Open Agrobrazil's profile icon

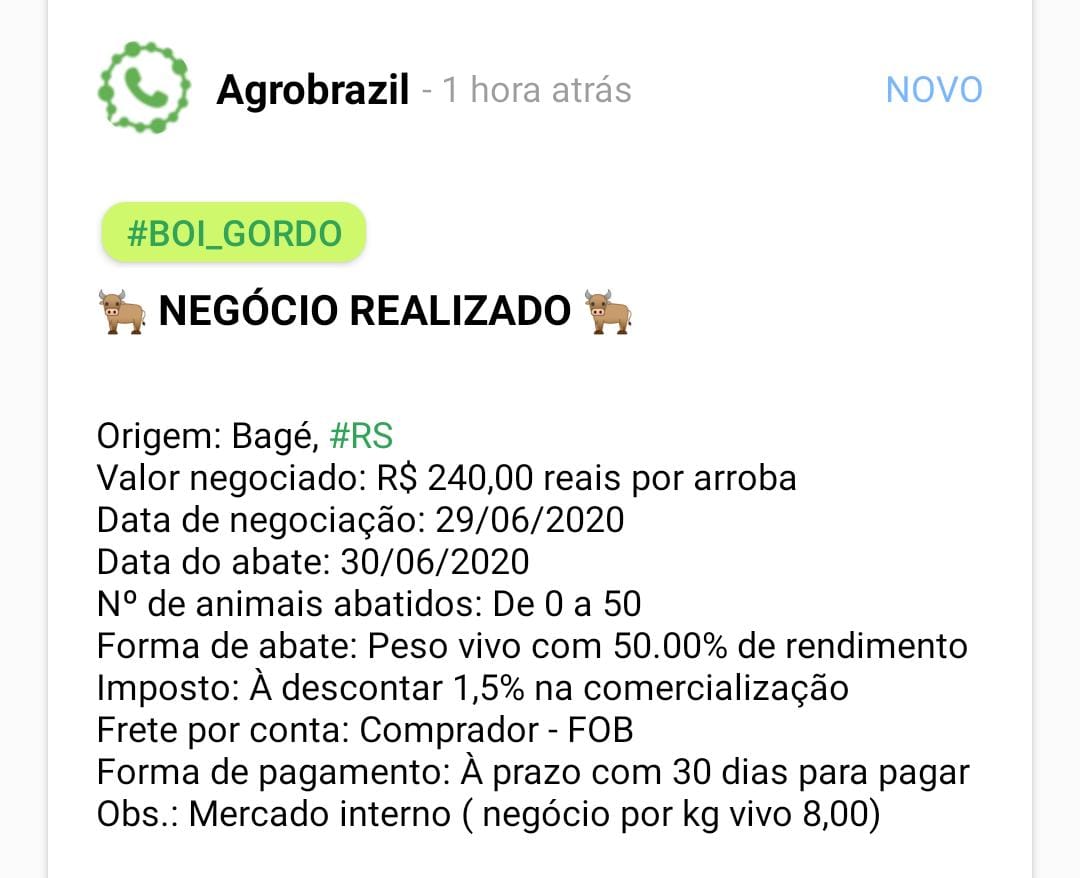[143, 88]
